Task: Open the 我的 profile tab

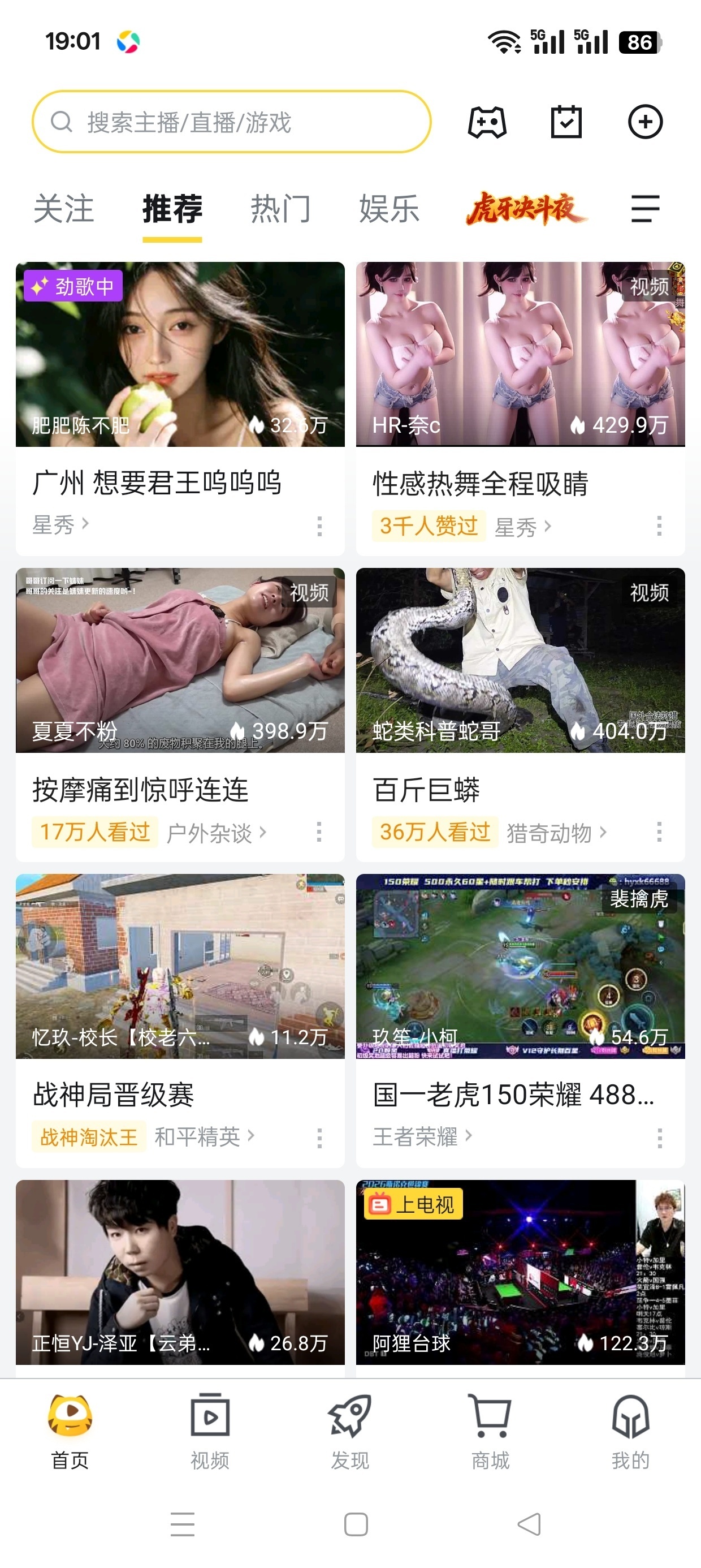Action: [630, 1431]
